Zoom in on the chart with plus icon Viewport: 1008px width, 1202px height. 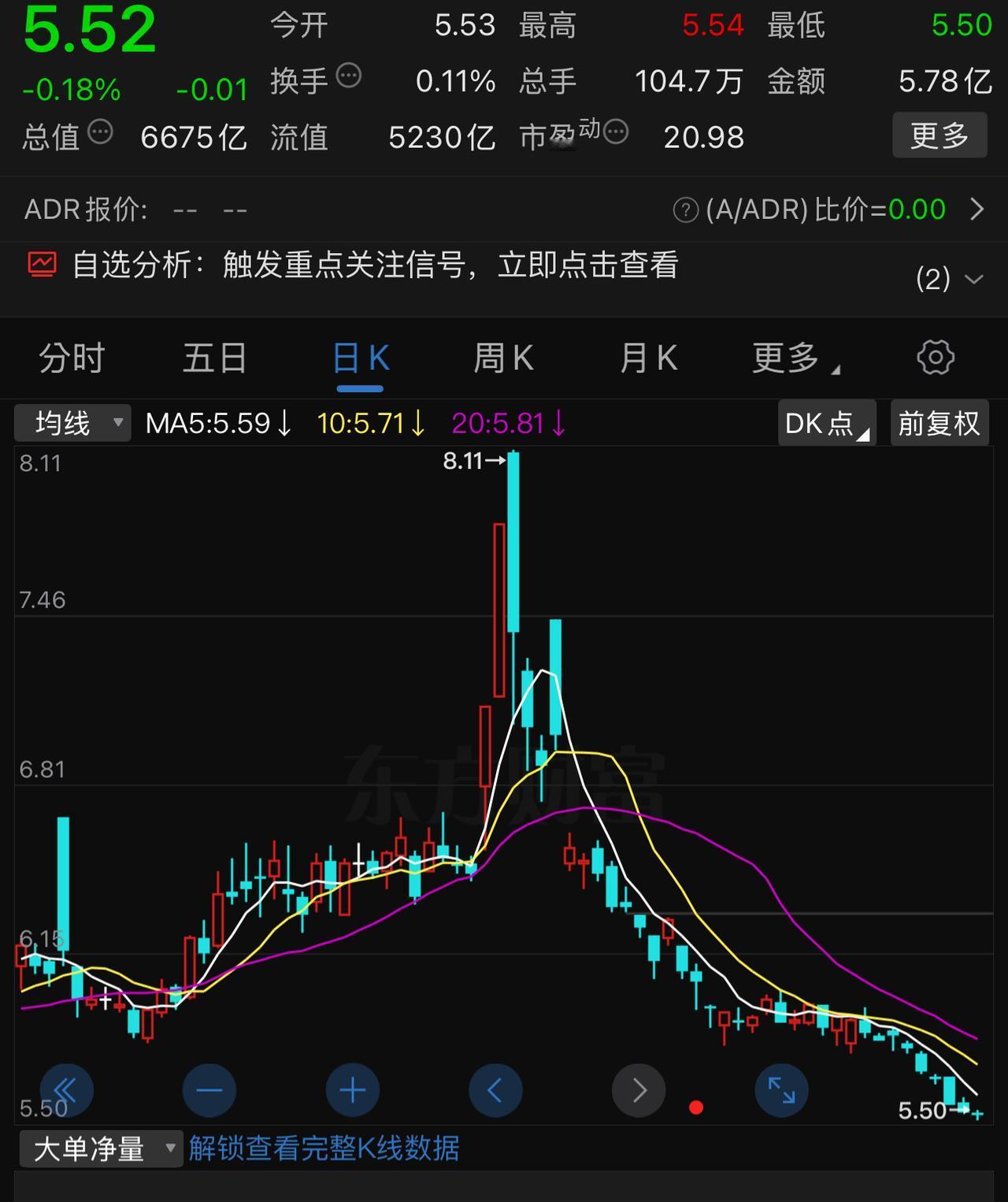tap(353, 1091)
